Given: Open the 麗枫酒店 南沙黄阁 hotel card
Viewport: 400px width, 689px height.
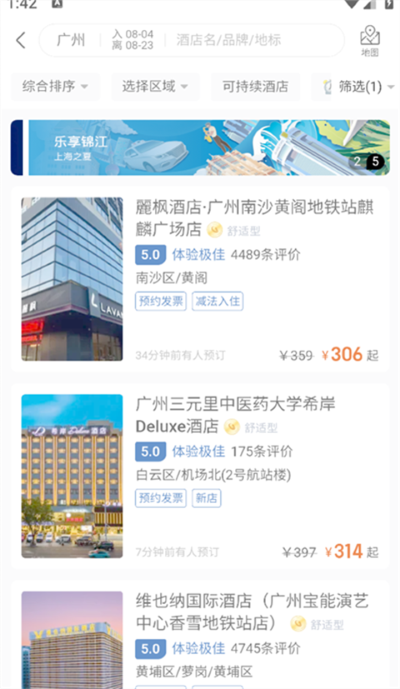Looking at the screenshot, I should coord(200,279).
